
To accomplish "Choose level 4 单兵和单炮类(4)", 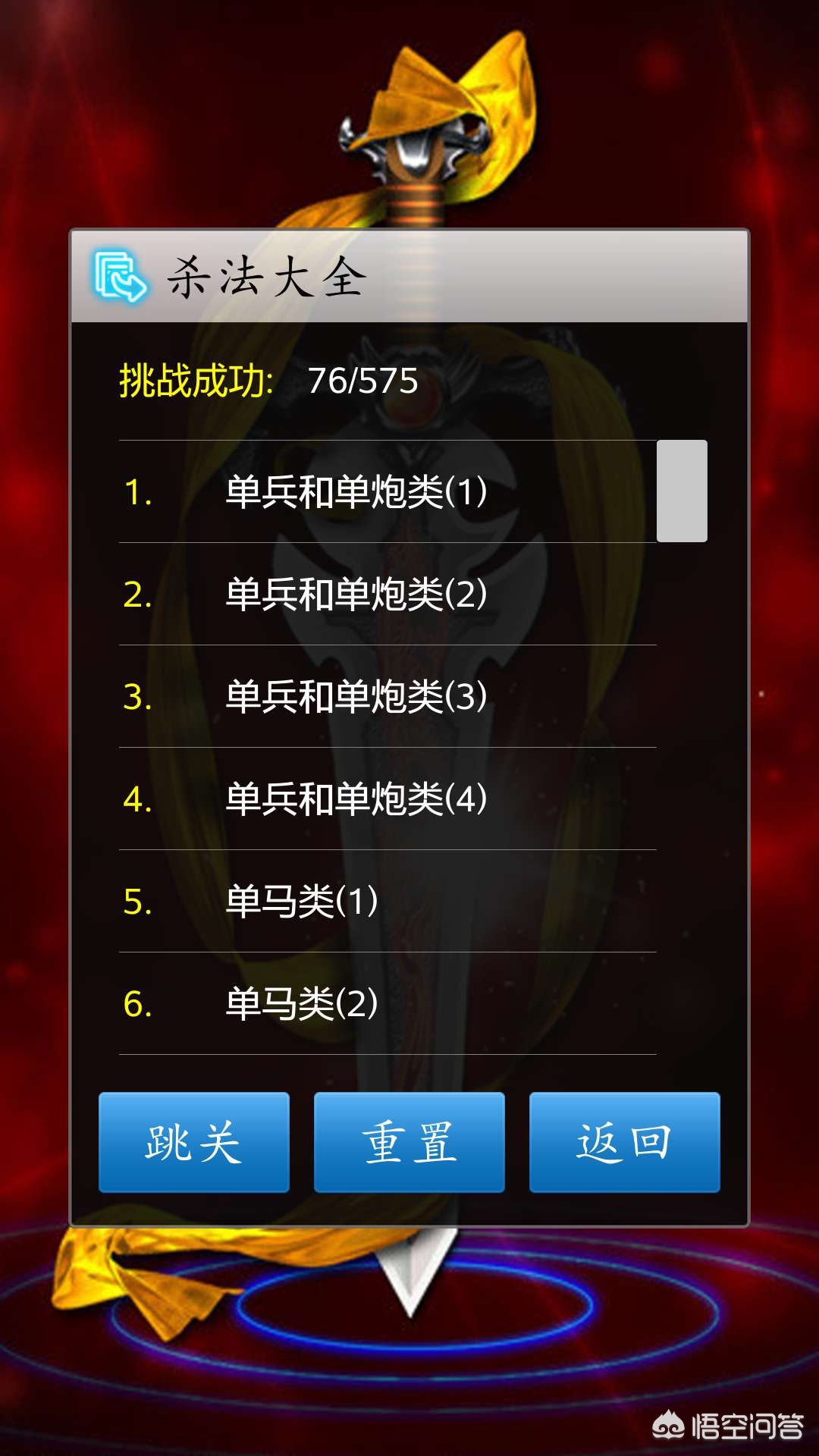I will click(x=356, y=799).
